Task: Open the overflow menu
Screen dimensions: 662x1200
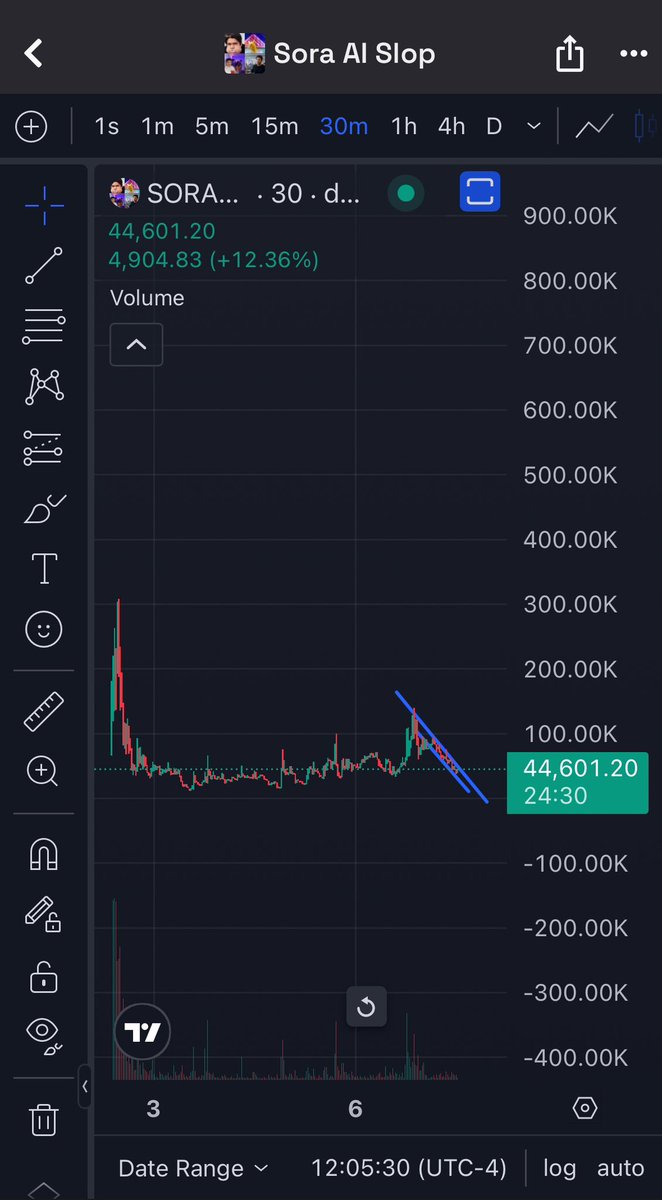Action: tap(632, 54)
